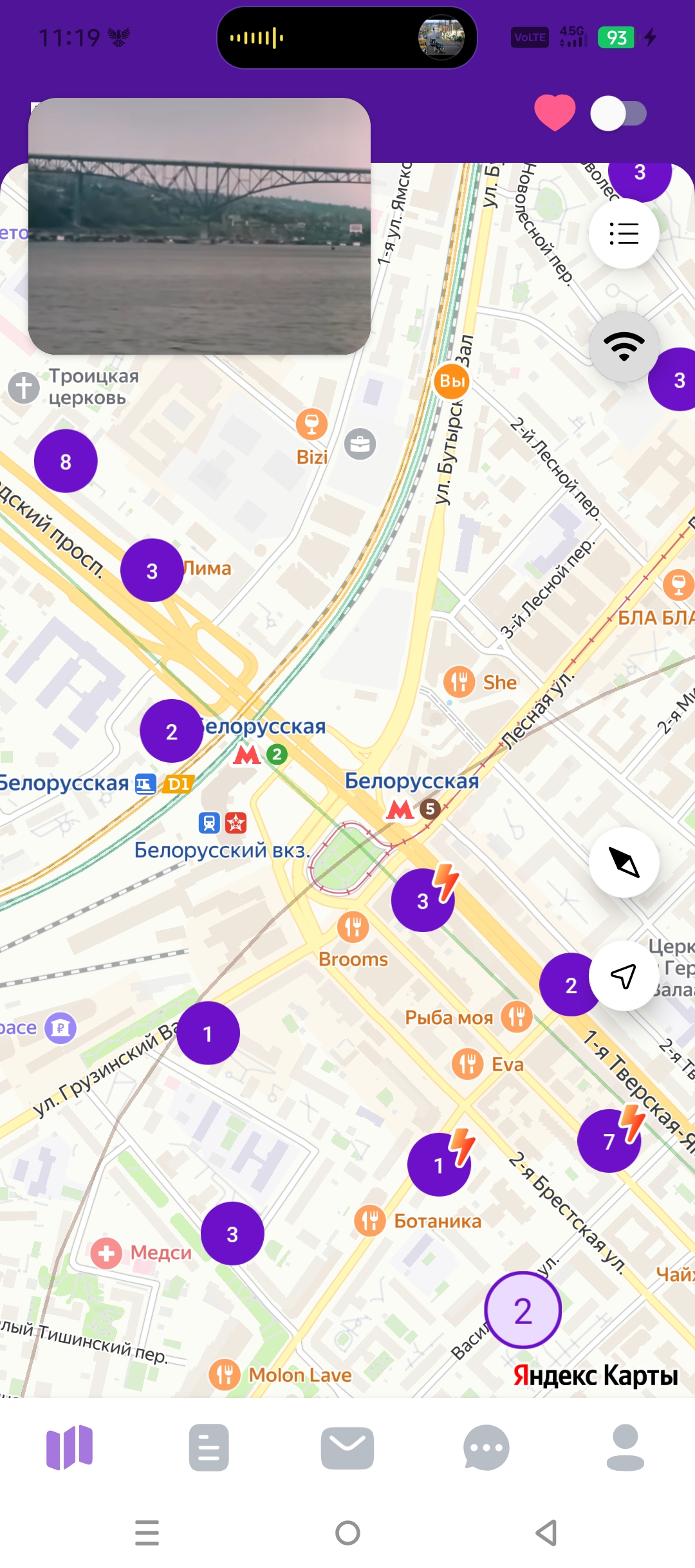Tap the pink heart favorites icon
Screen dimensions: 695x1568
(x=555, y=113)
